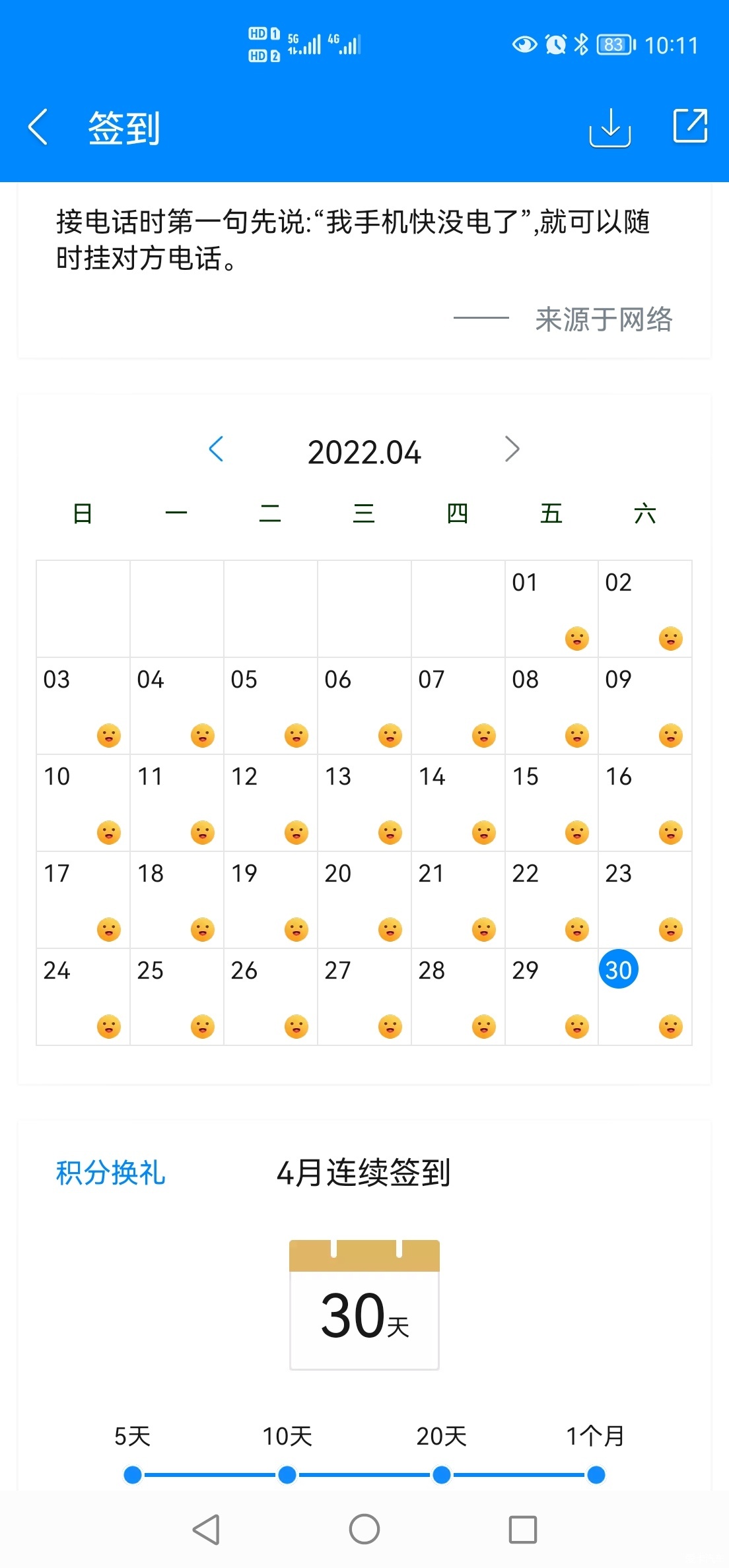Go back from the 签到 page
The width and height of the screenshot is (729, 1568).
38,127
